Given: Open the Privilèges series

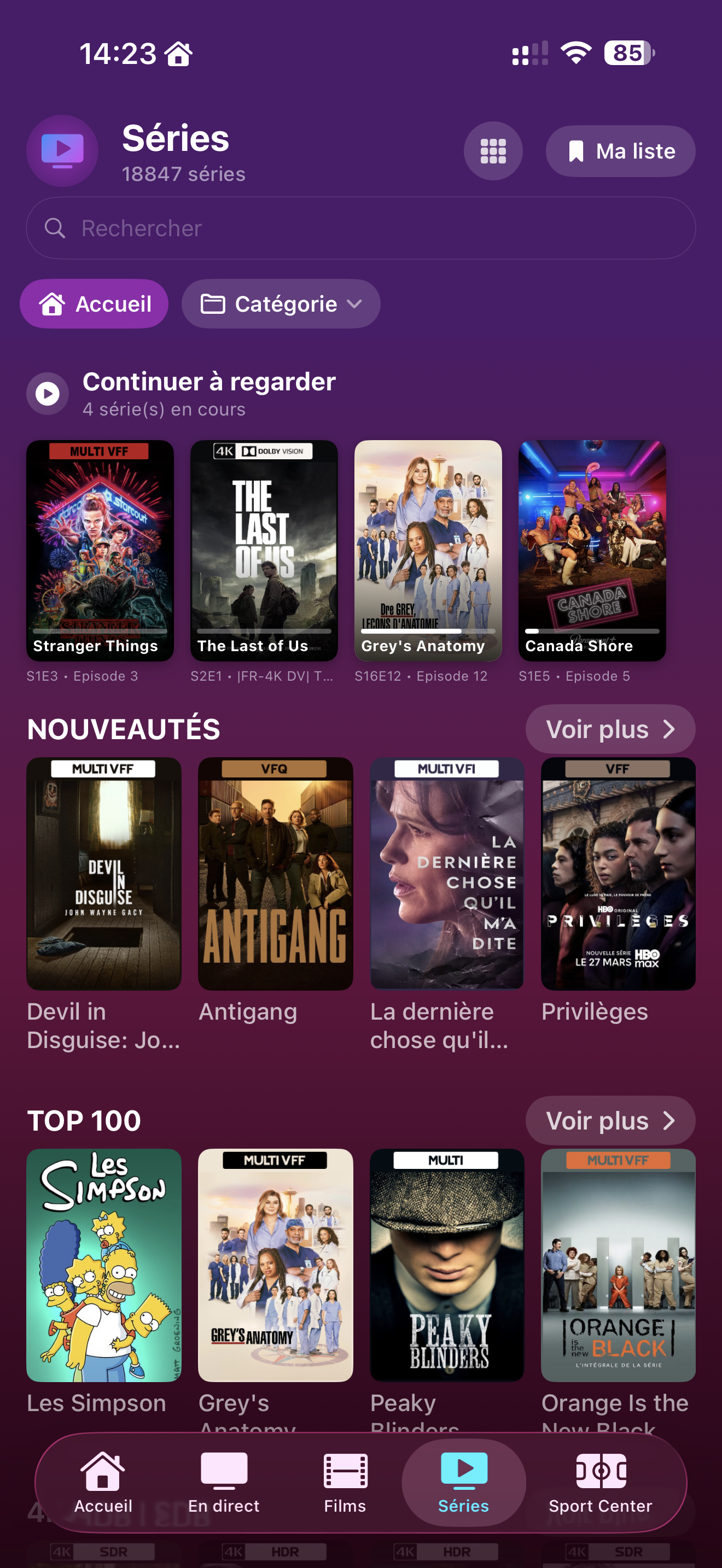Looking at the screenshot, I should click(618, 874).
